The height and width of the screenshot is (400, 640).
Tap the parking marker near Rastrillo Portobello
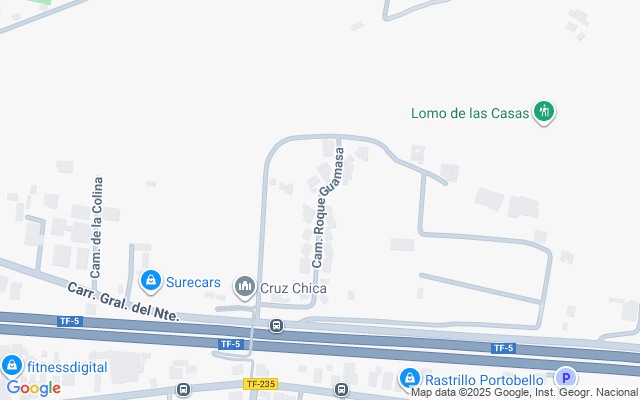tap(566, 378)
